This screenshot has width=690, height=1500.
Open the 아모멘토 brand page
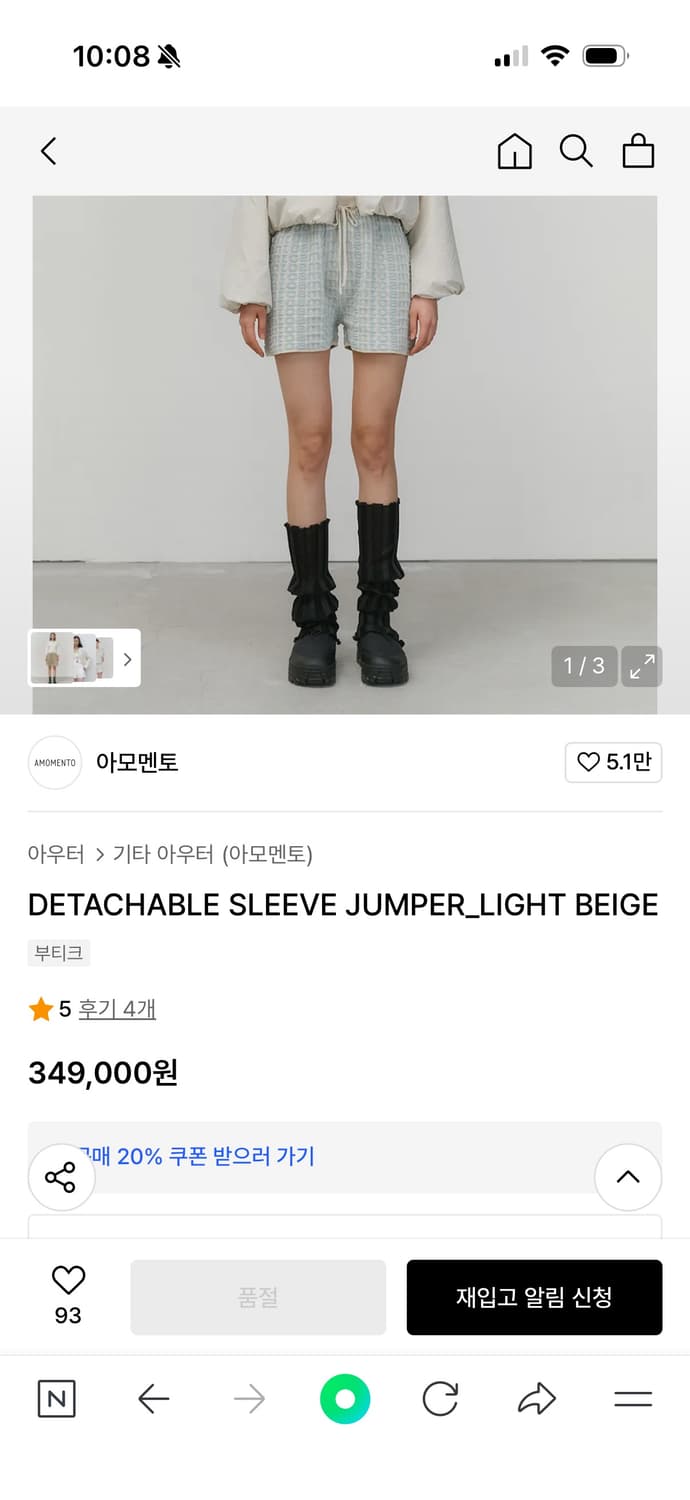pyautogui.click(x=136, y=762)
